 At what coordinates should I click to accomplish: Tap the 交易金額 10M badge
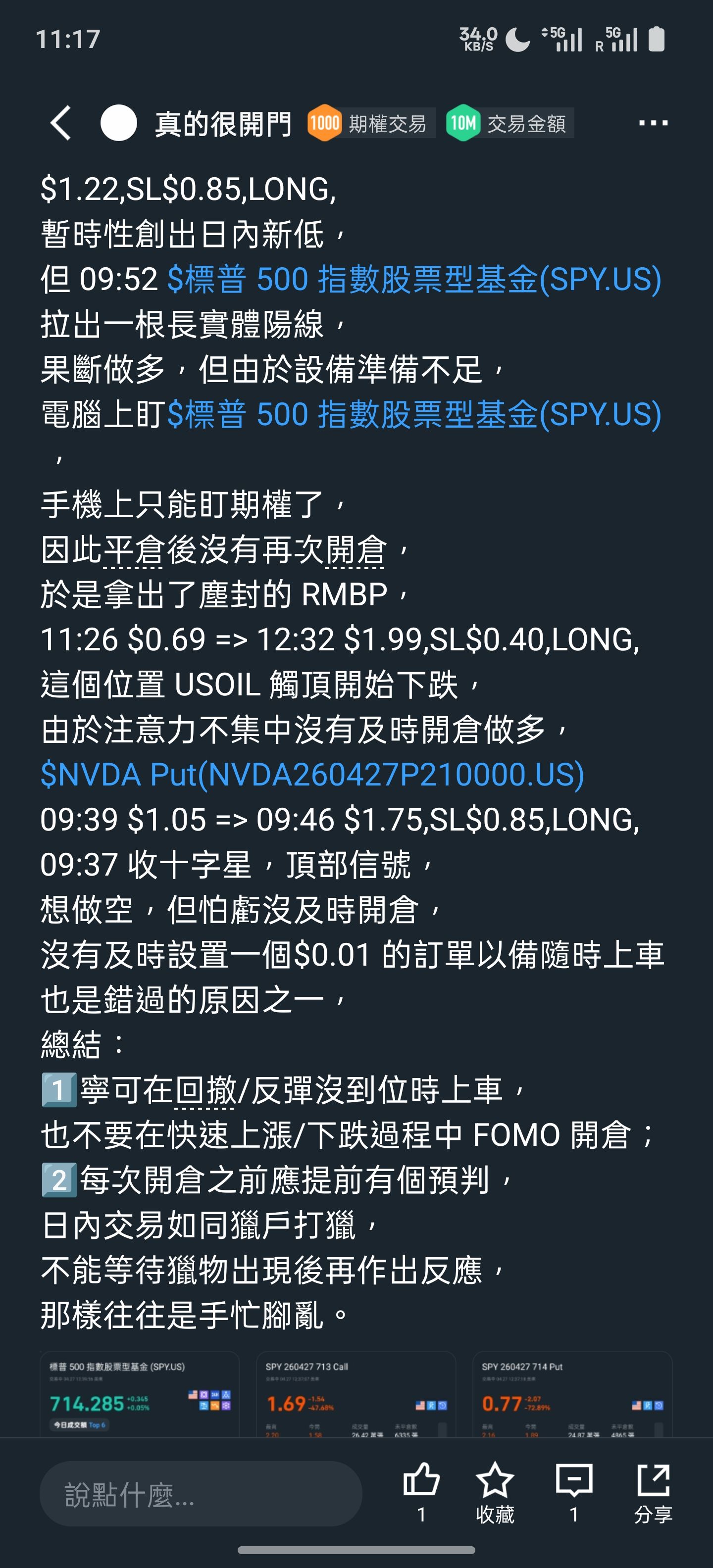click(509, 124)
